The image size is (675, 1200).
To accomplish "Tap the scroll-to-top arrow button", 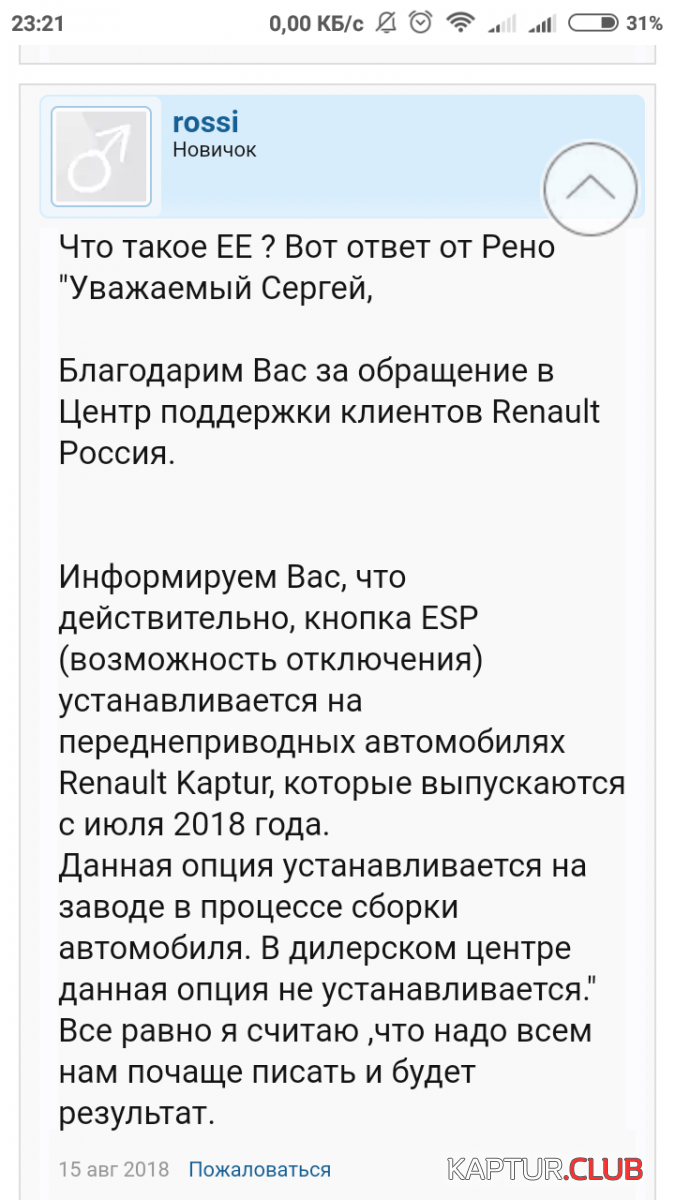I will (590, 188).
